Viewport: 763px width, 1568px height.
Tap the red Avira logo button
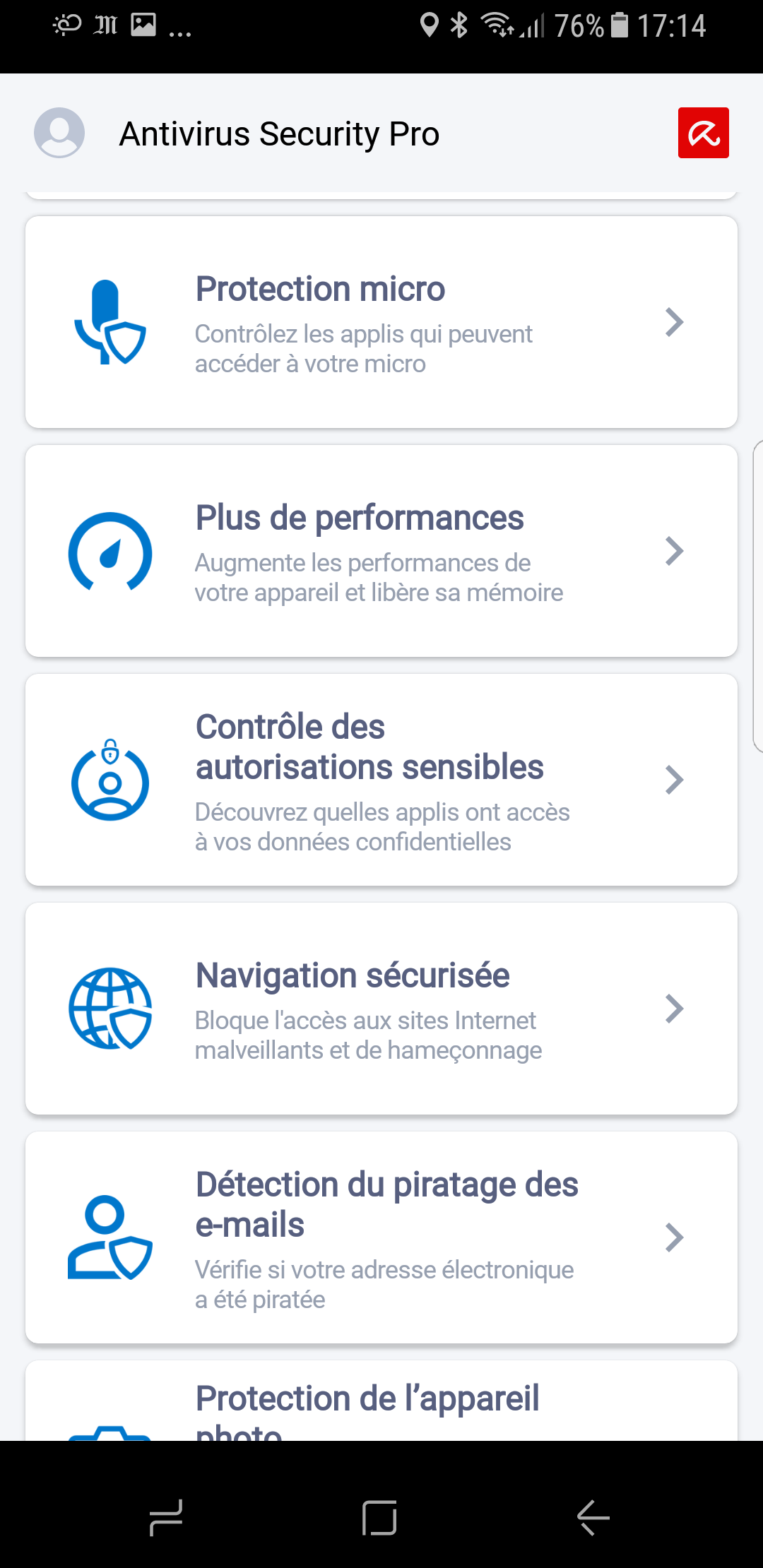703,133
